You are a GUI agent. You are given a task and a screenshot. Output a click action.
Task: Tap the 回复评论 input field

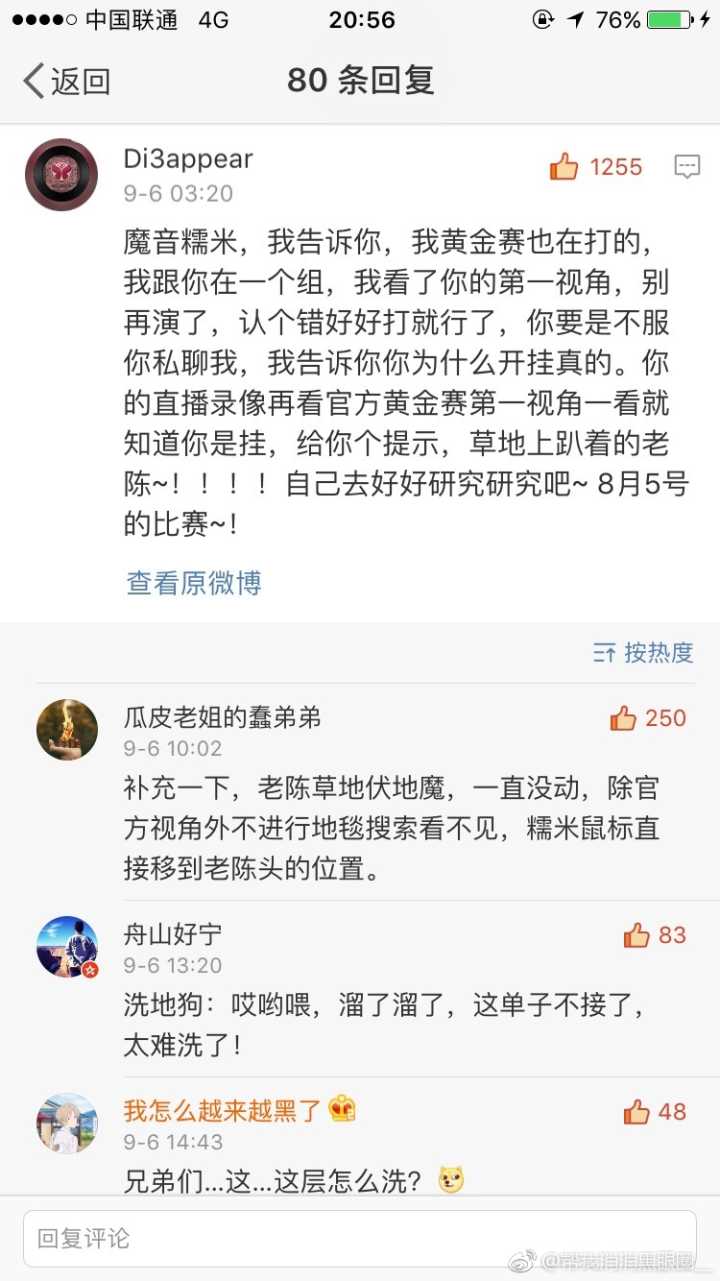pos(360,1238)
